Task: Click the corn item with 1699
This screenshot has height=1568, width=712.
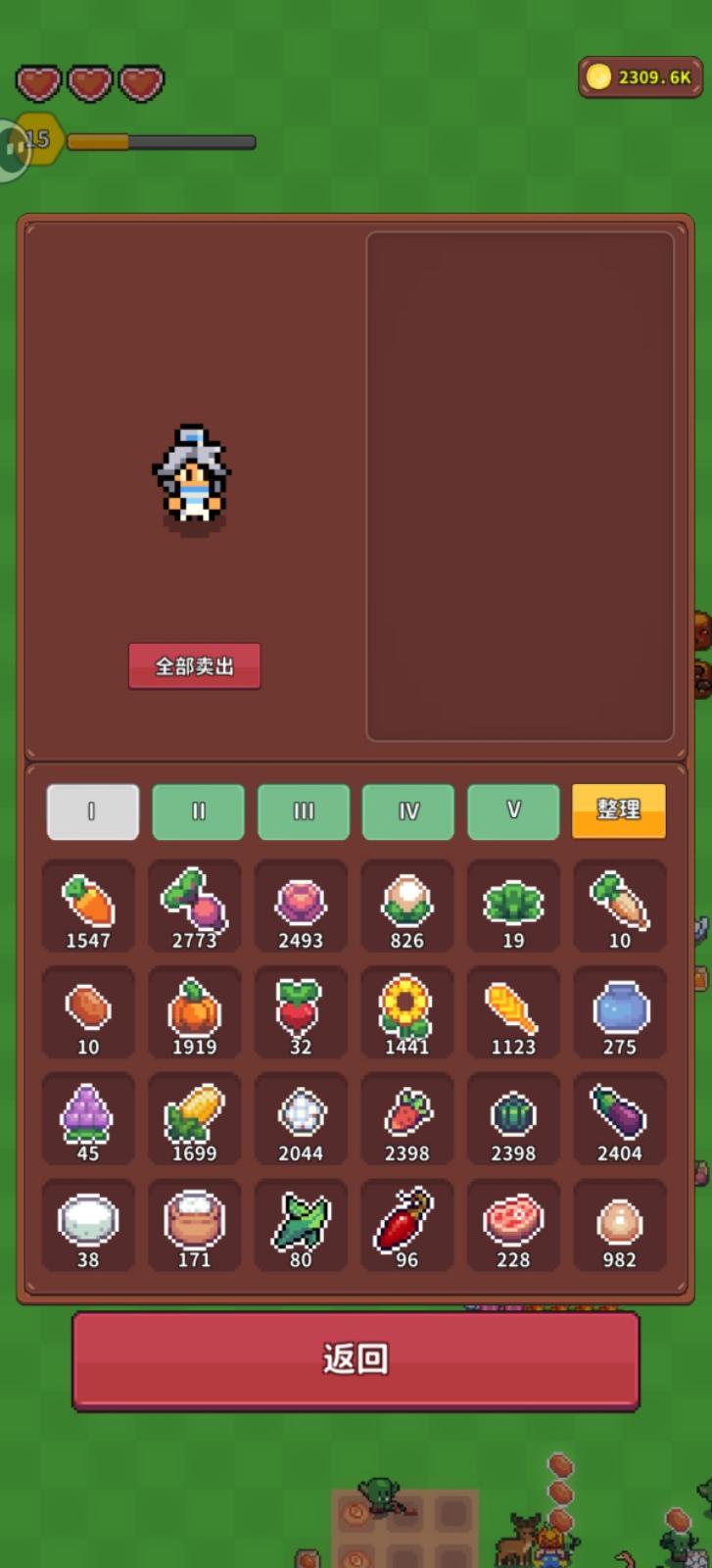Action: click(194, 1118)
